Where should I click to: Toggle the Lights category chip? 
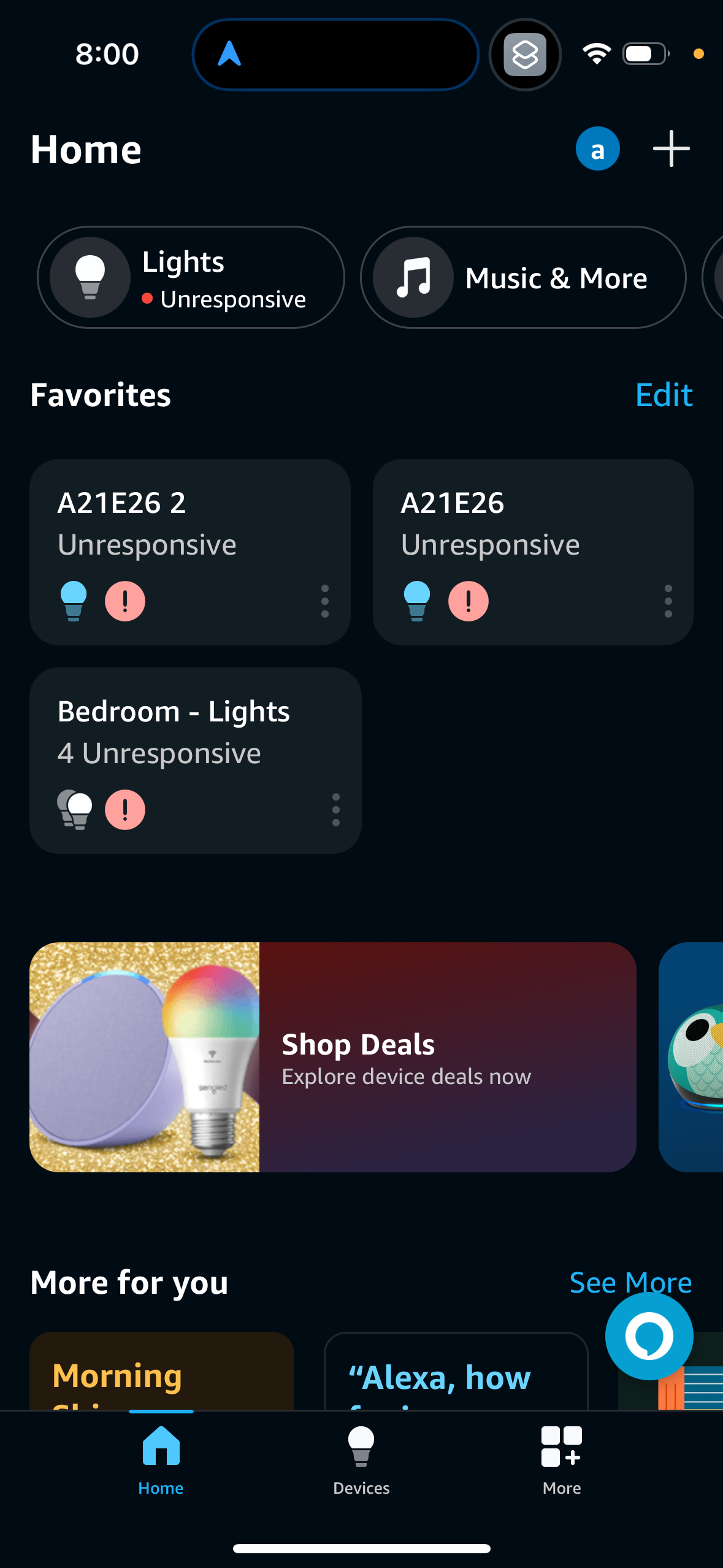coord(190,277)
